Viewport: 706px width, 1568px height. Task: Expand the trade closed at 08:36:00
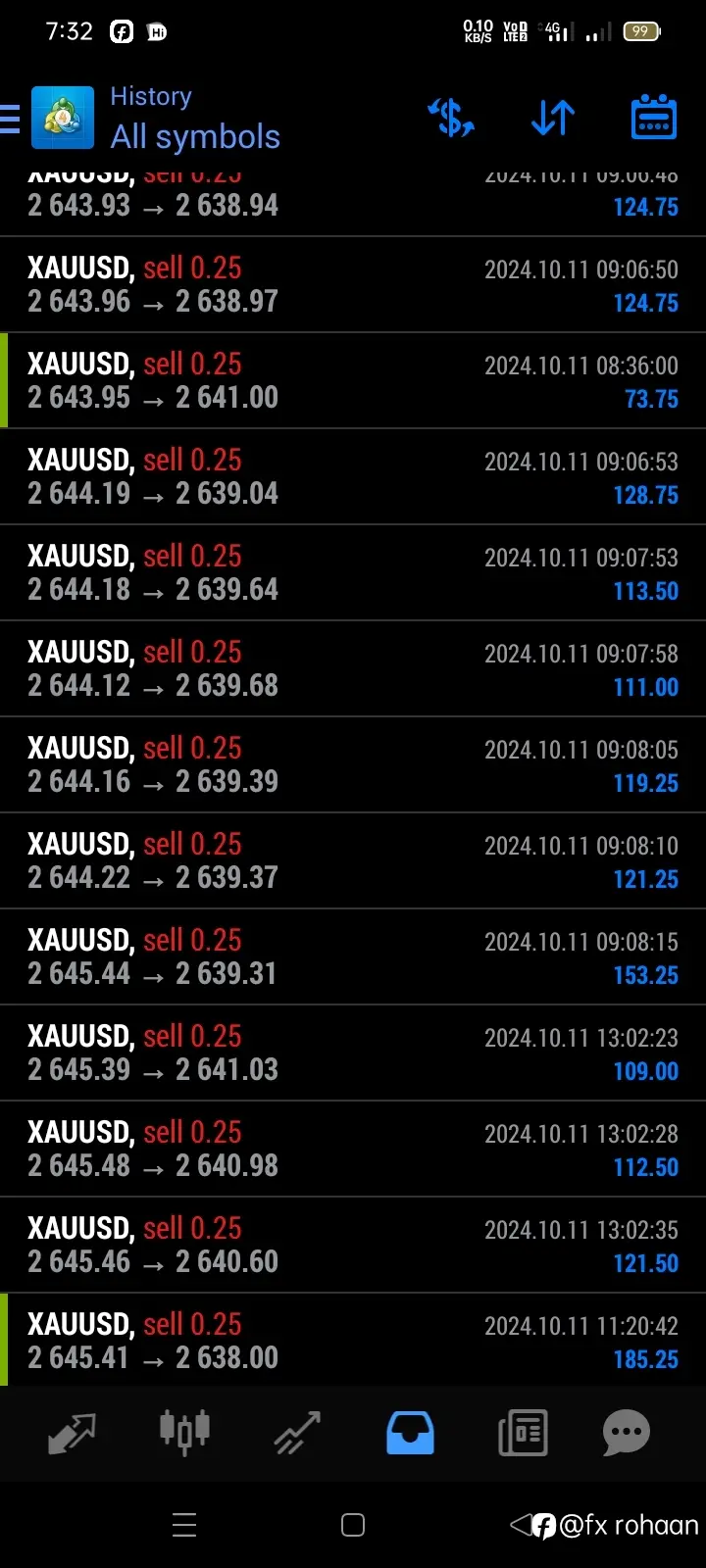353,381
